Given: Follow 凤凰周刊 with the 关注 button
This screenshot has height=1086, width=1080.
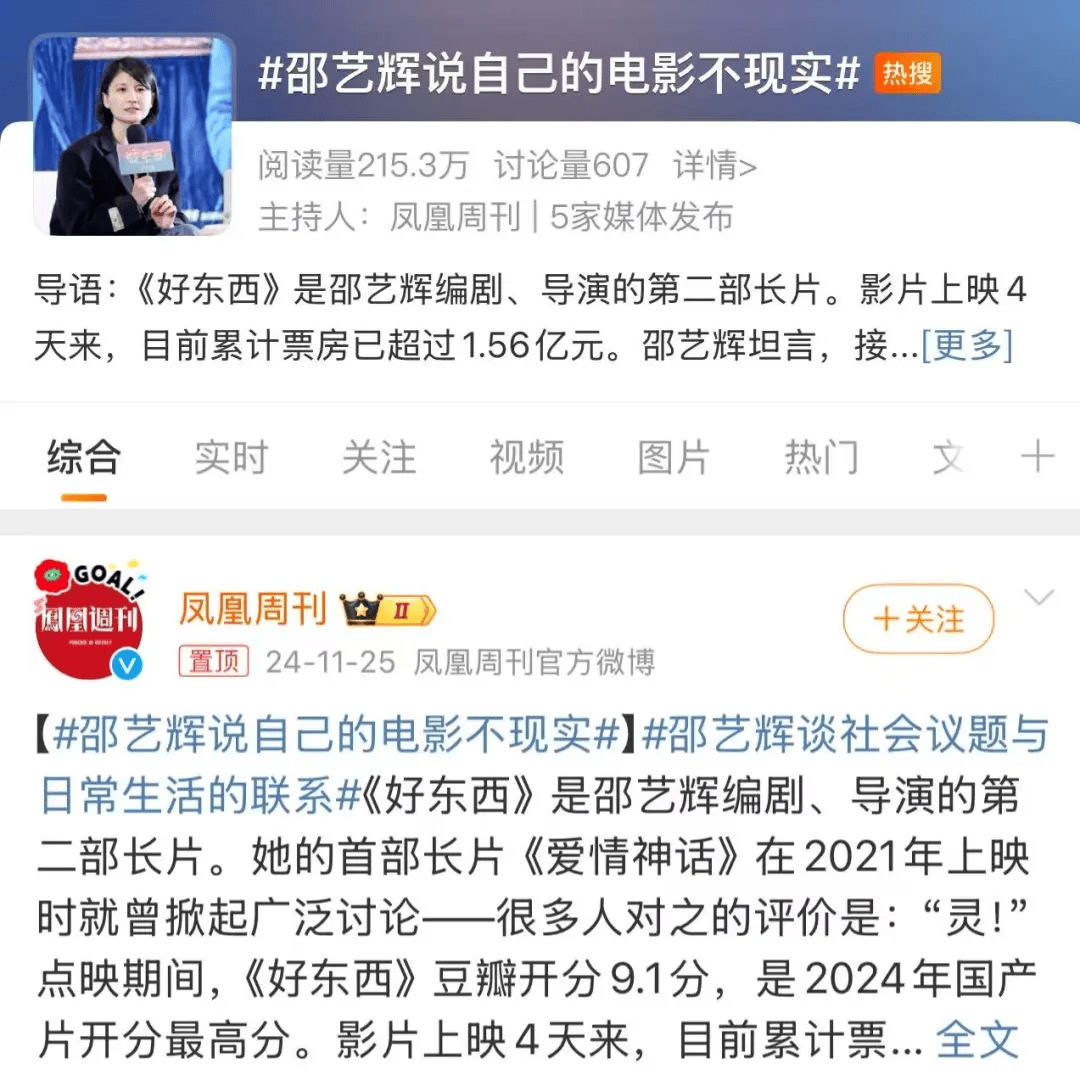Looking at the screenshot, I should click(918, 620).
